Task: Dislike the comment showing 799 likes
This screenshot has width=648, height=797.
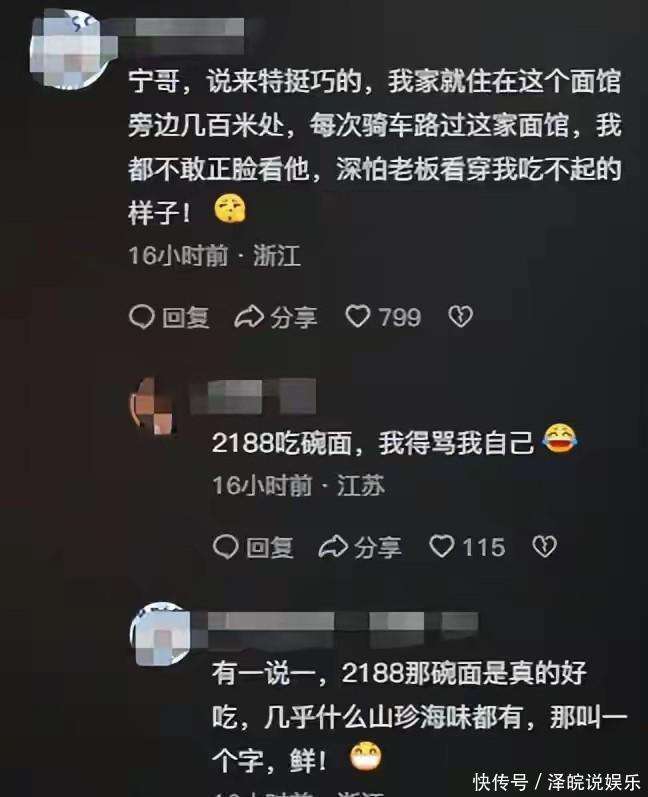Action: [x=460, y=318]
